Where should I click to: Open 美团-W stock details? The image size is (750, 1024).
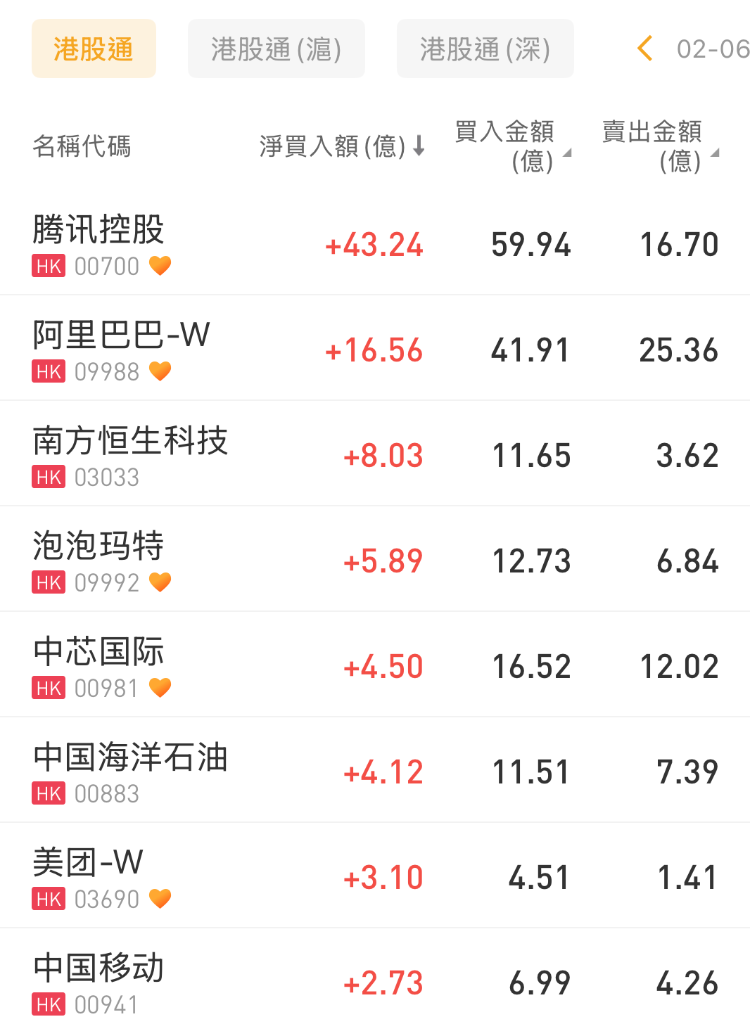pos(88,862)
